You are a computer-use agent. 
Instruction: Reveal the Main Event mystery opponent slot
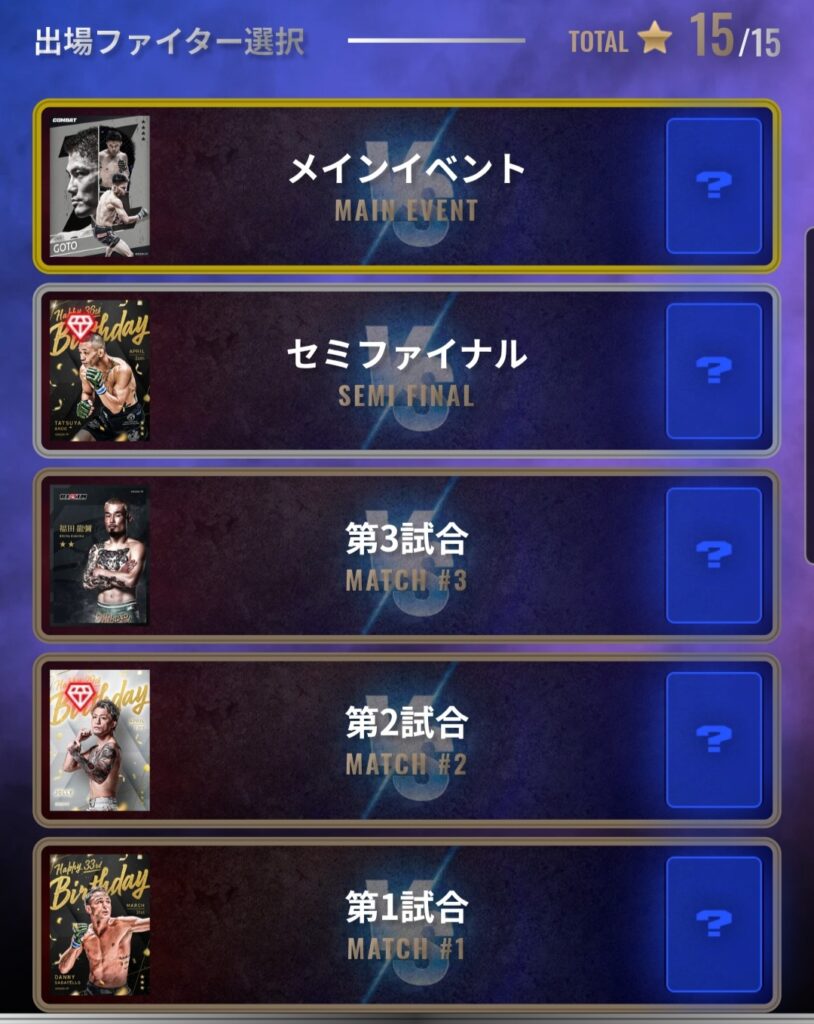(x=714, y=186)
